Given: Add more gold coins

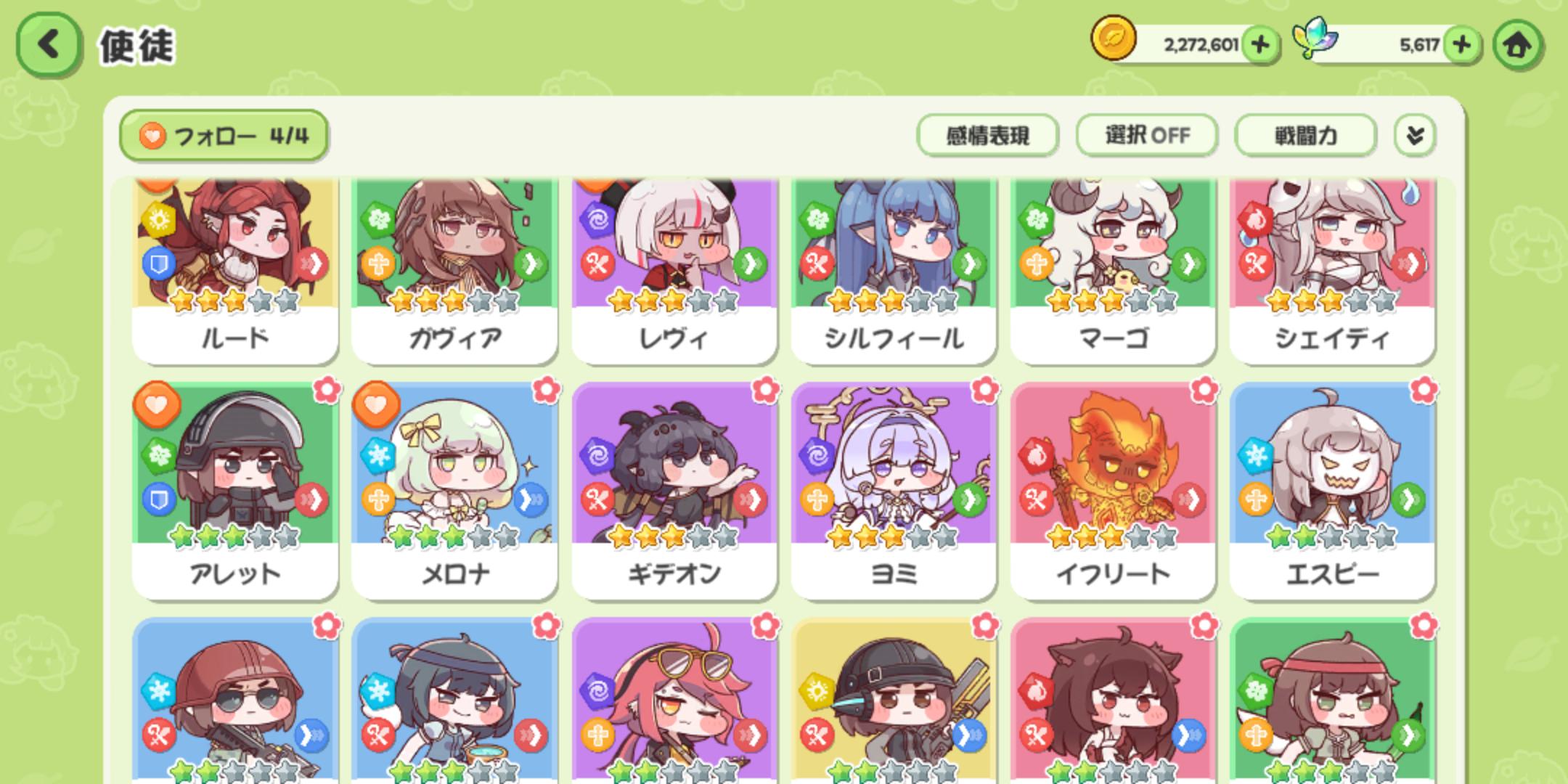Looking at the screenshot, I should point(1260,45).
